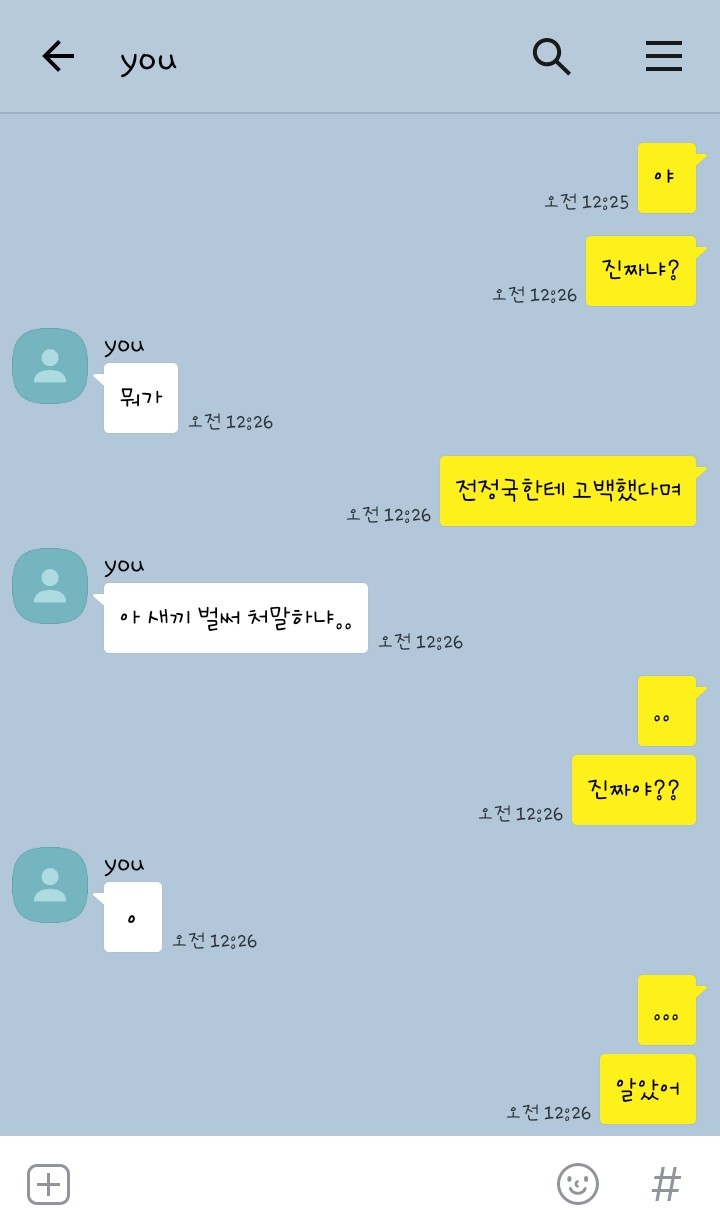Open profile picture beside the 뭐가 message
The width and height of the screenshot is (720, 1232).
pos(50,366)
